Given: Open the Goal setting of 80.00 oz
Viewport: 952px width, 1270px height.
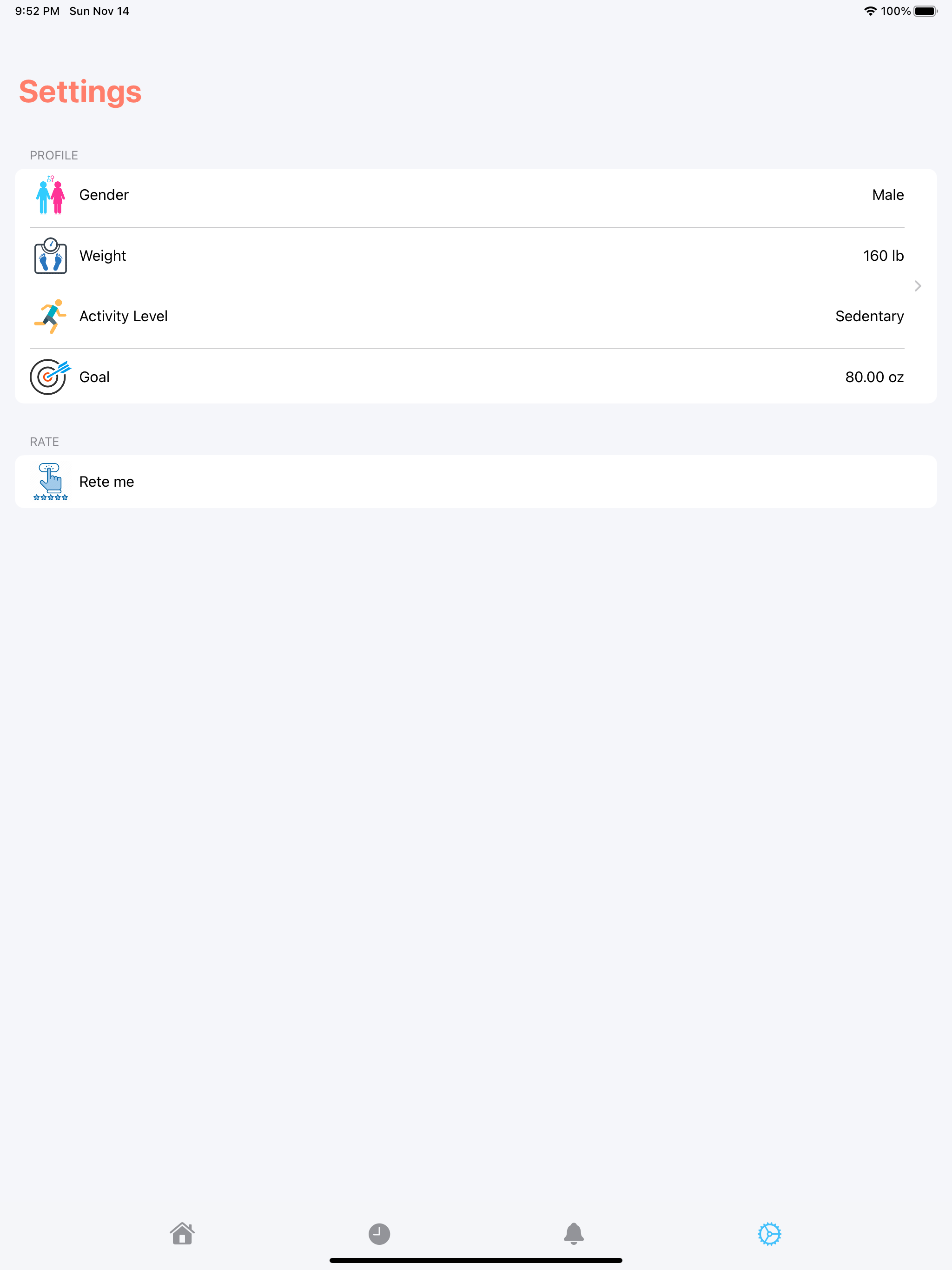Looking at the screenshot, I should [x=476, y=377].
